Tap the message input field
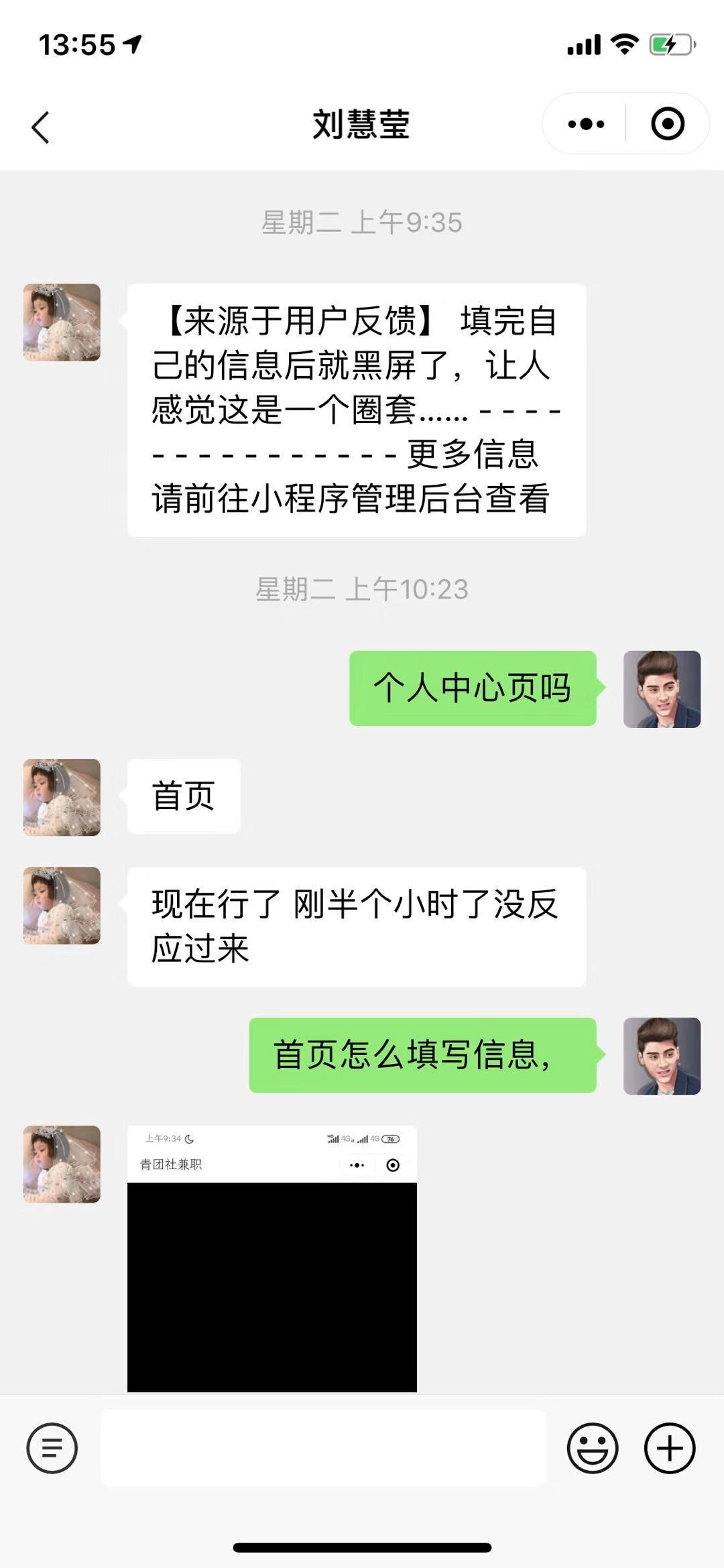The height and width of the screenshot is (1568, 724). point(323,1449)
